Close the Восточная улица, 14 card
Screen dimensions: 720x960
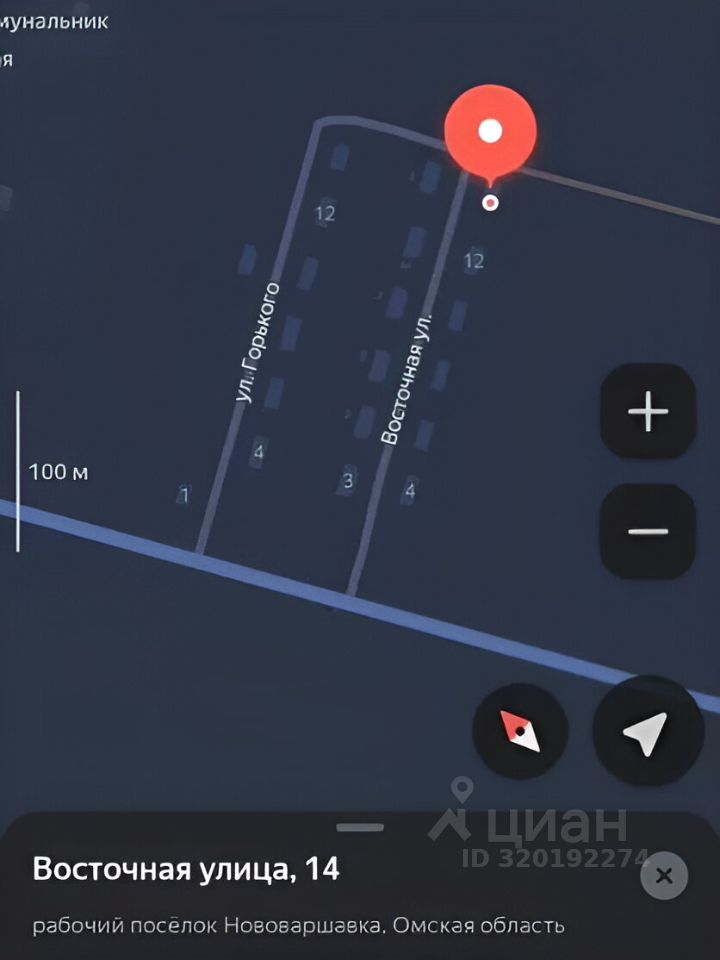pos(664,877)
